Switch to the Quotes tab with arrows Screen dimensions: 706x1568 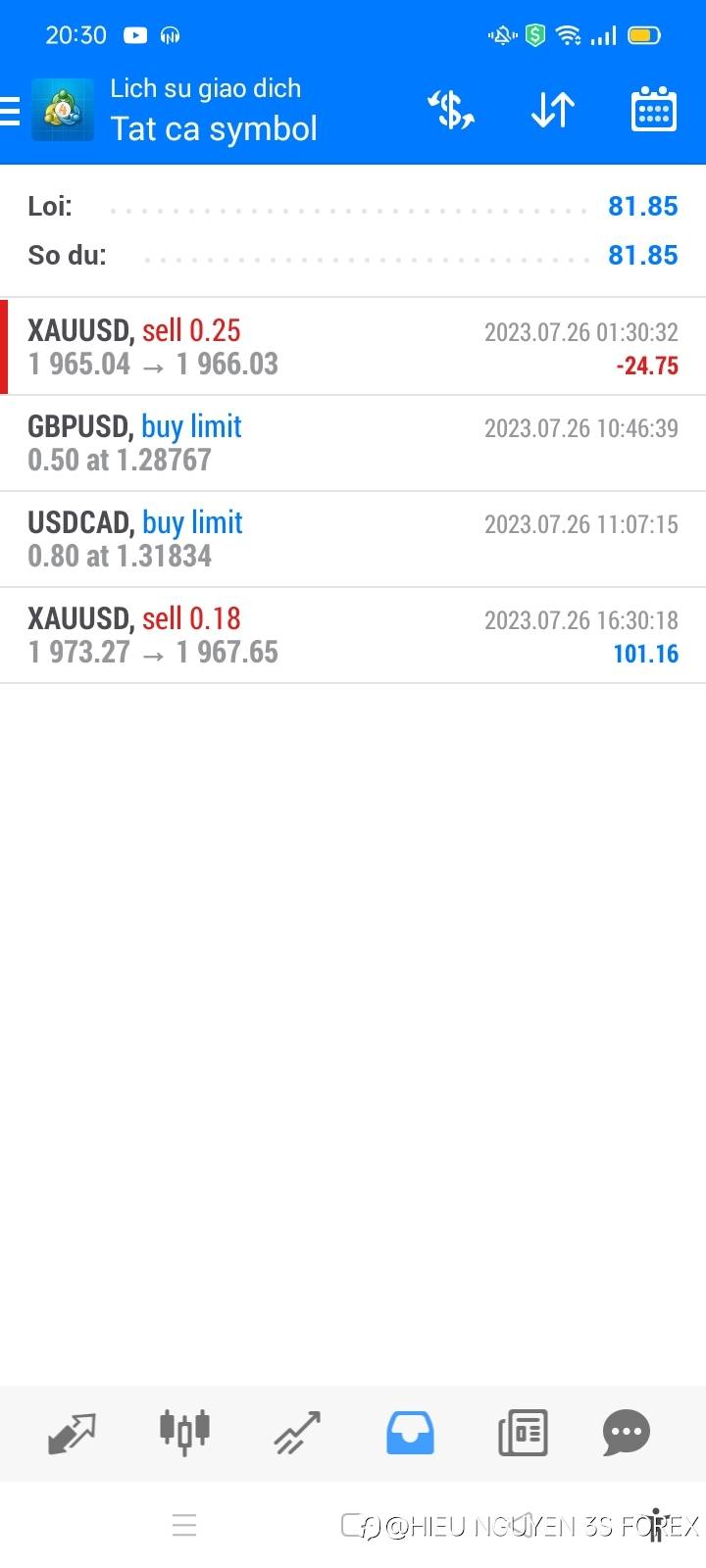click(x=72, y=1433)
